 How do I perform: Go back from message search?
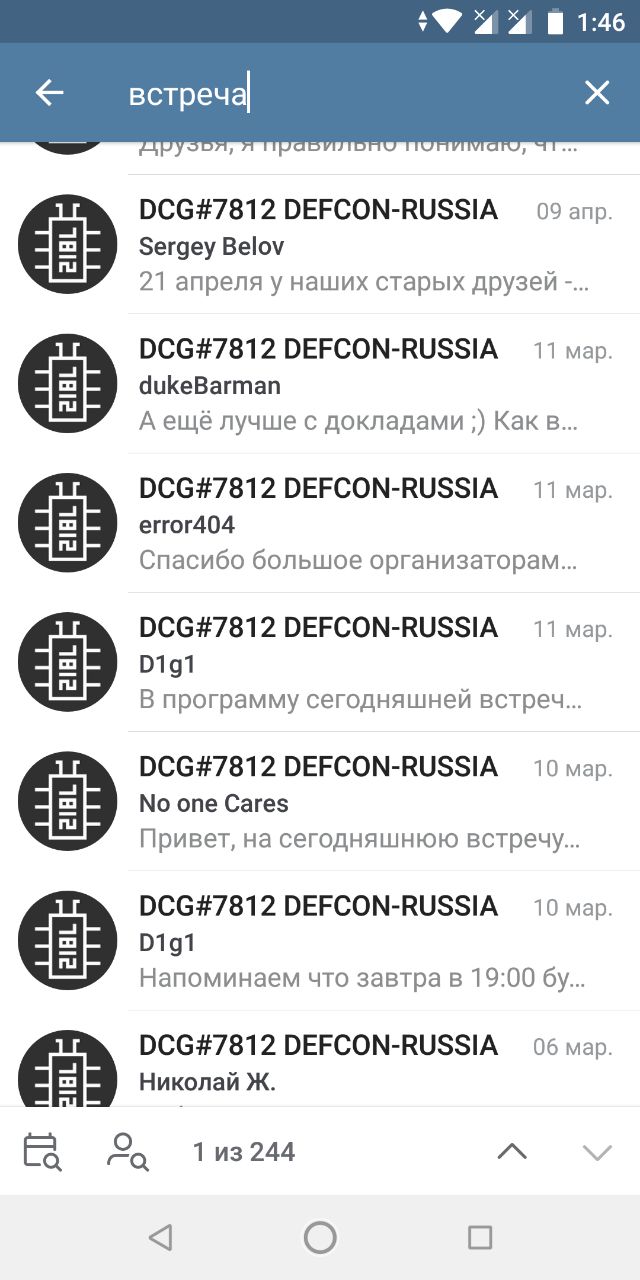pyautogui.click(x=49, y=93)
